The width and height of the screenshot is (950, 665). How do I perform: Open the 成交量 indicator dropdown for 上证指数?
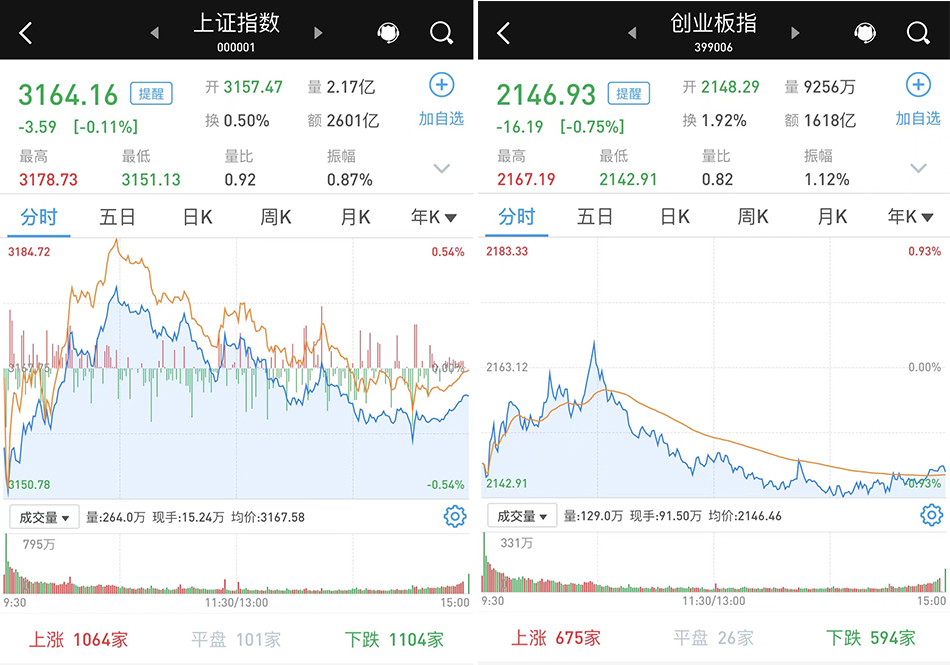44,517
